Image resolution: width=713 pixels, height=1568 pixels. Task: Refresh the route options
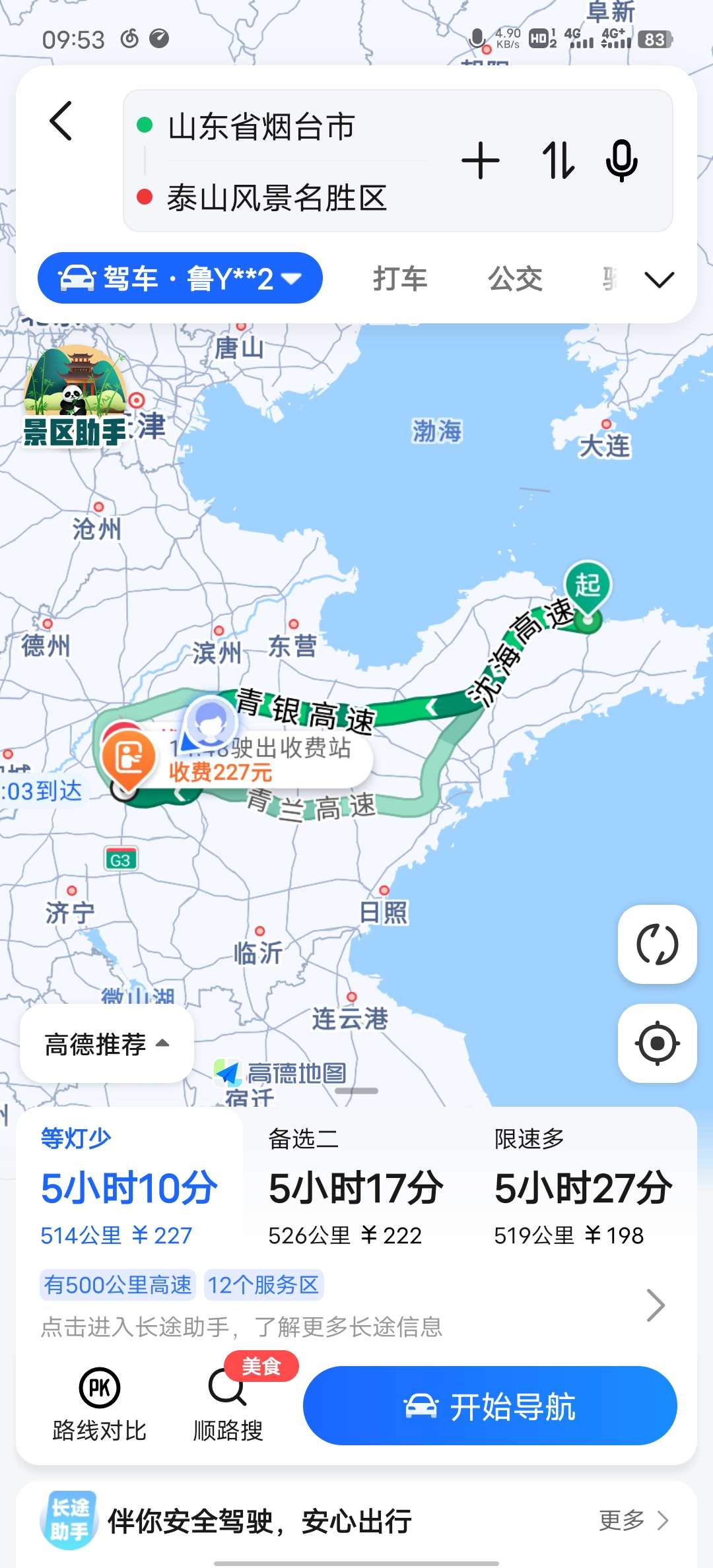point(657,944)
